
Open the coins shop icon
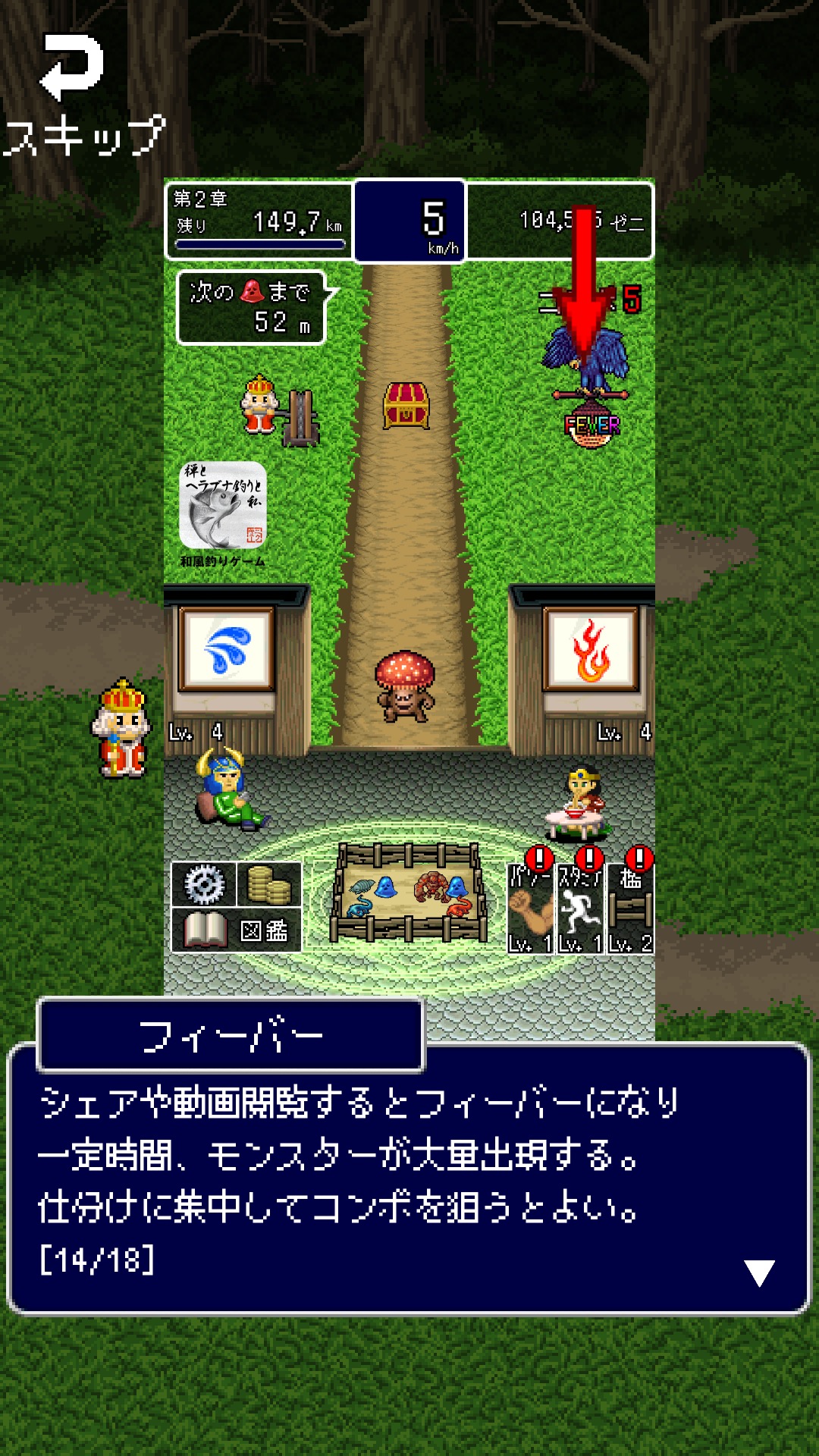click(x=270, y=884)
